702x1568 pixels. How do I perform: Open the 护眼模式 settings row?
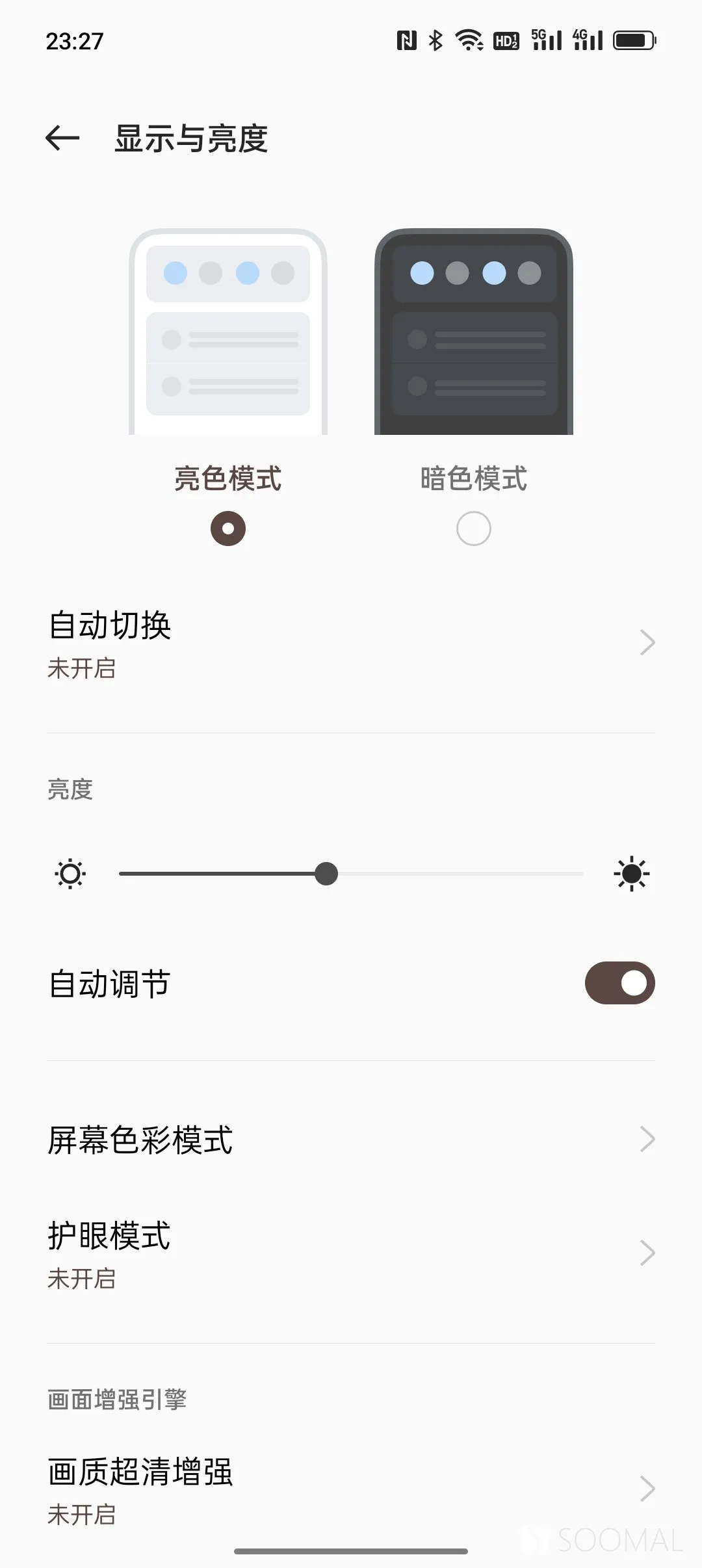click(351, 1253)
